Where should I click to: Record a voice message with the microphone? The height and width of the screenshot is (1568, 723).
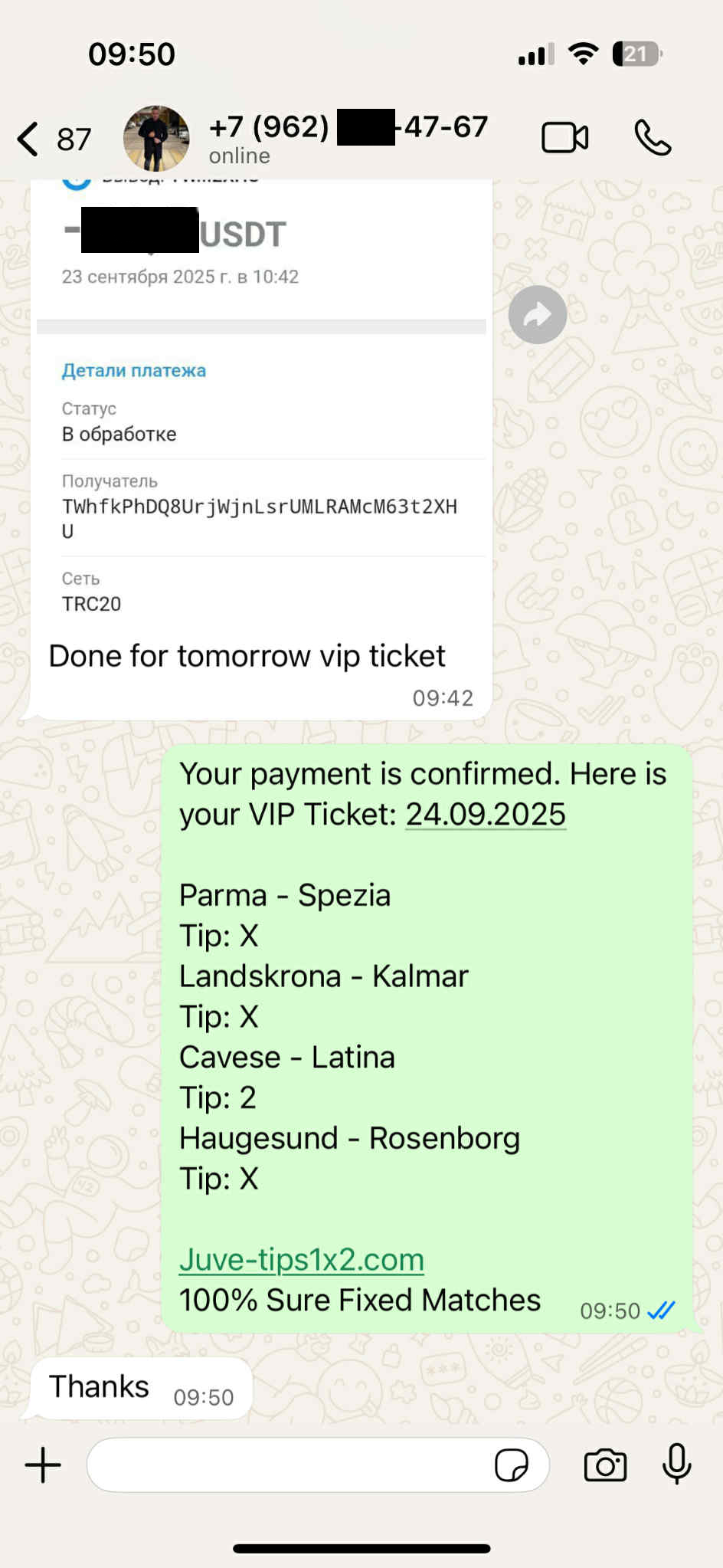677,1465
